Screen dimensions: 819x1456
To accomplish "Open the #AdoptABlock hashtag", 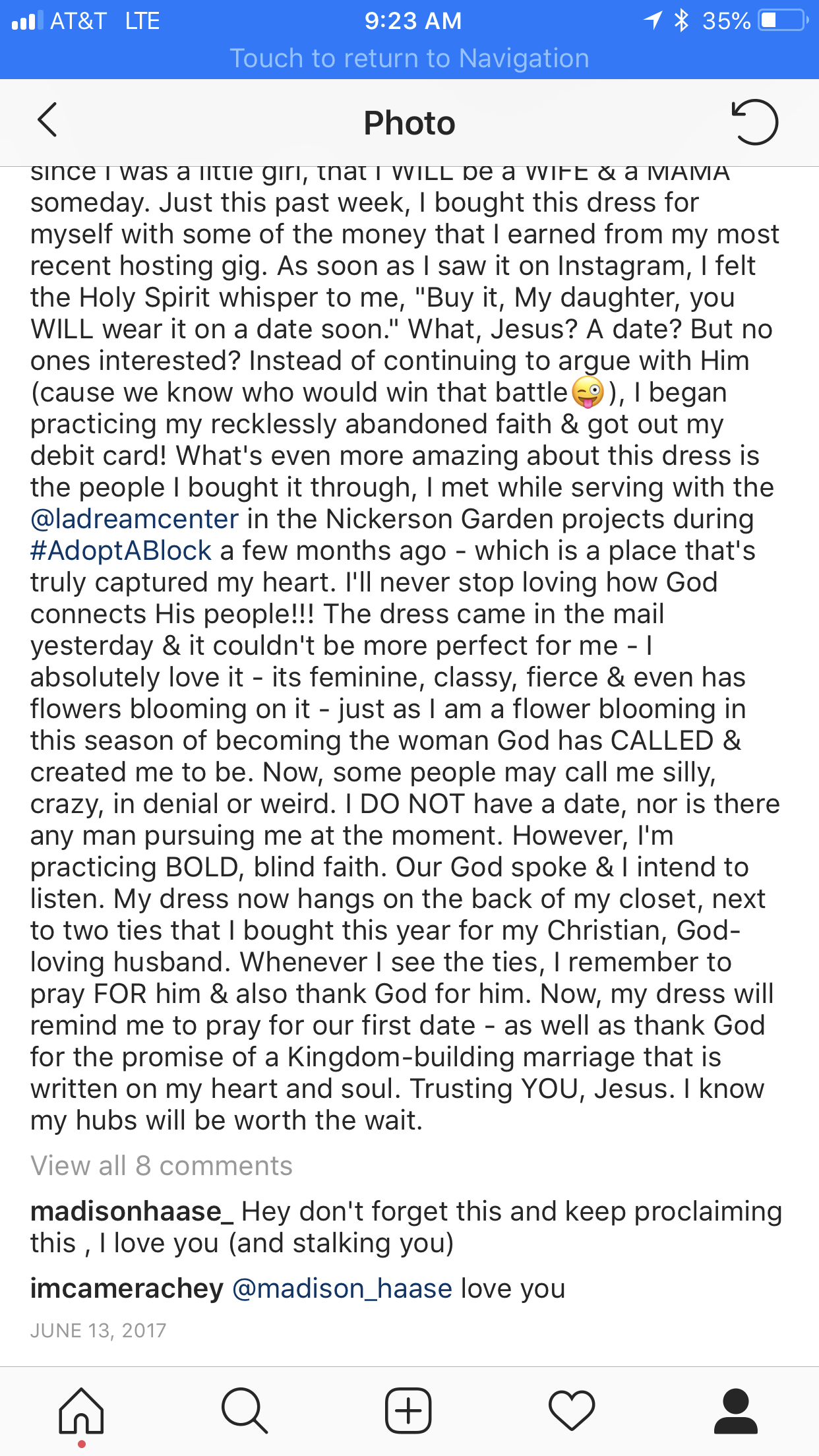I will [121, 551].
